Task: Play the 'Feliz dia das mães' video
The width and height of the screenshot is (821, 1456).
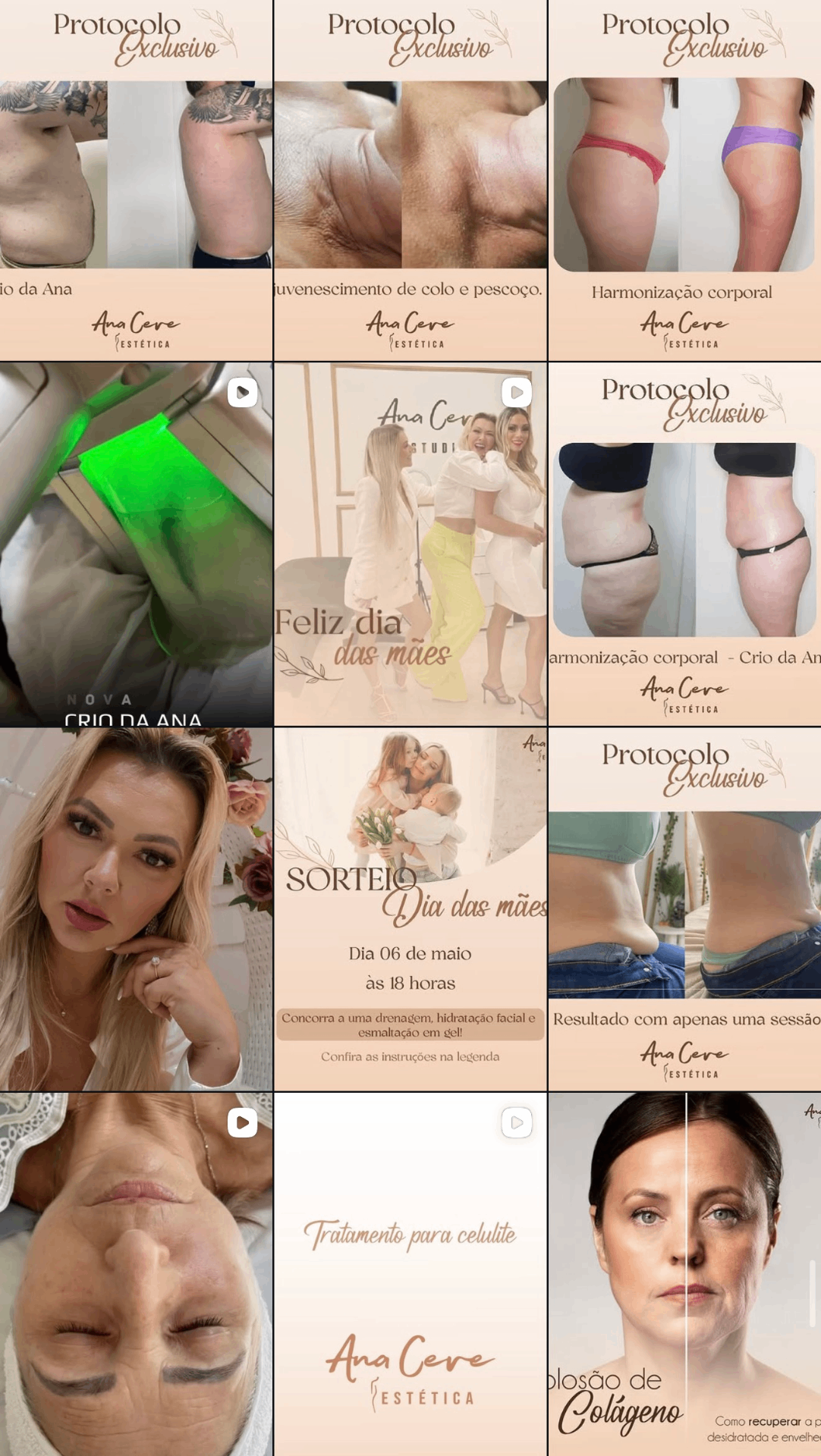Action: pos(410,544)
